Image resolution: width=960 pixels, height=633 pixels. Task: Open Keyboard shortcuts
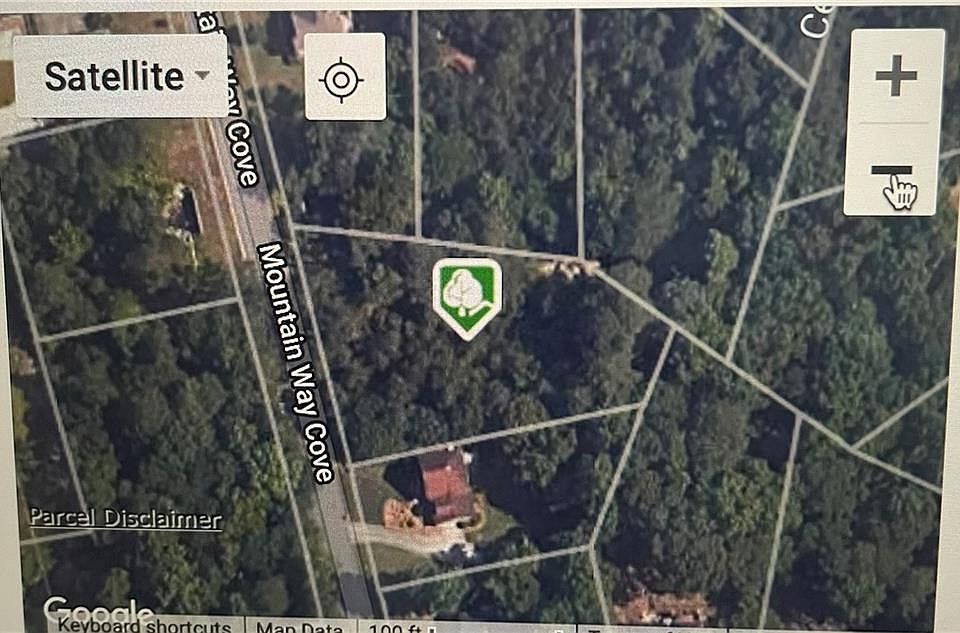click(x=144, y=626)
